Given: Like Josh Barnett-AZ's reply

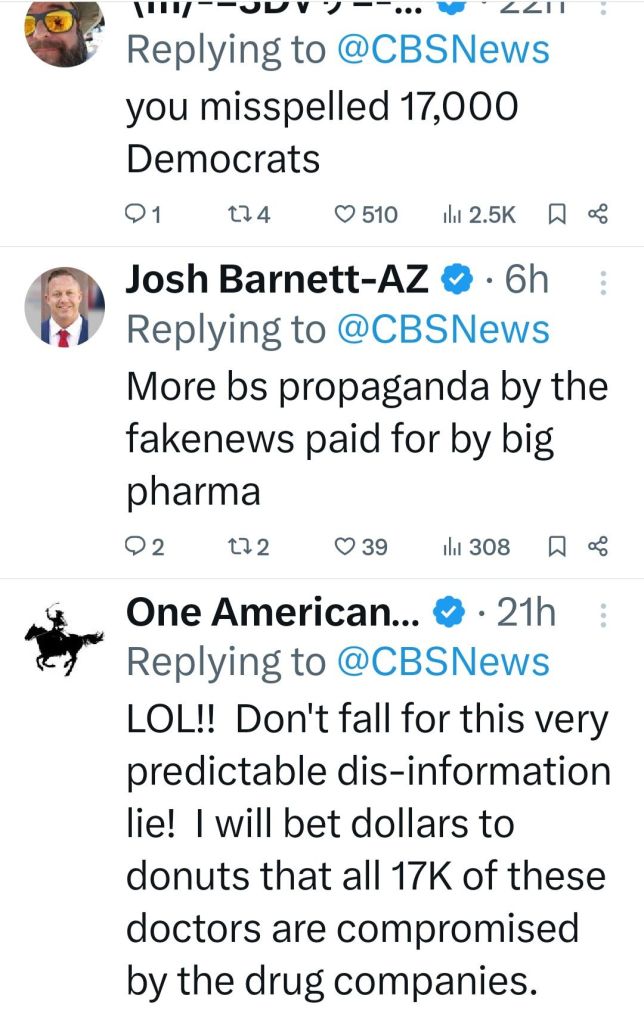Looking at the screenshot, I should point(345,546).
